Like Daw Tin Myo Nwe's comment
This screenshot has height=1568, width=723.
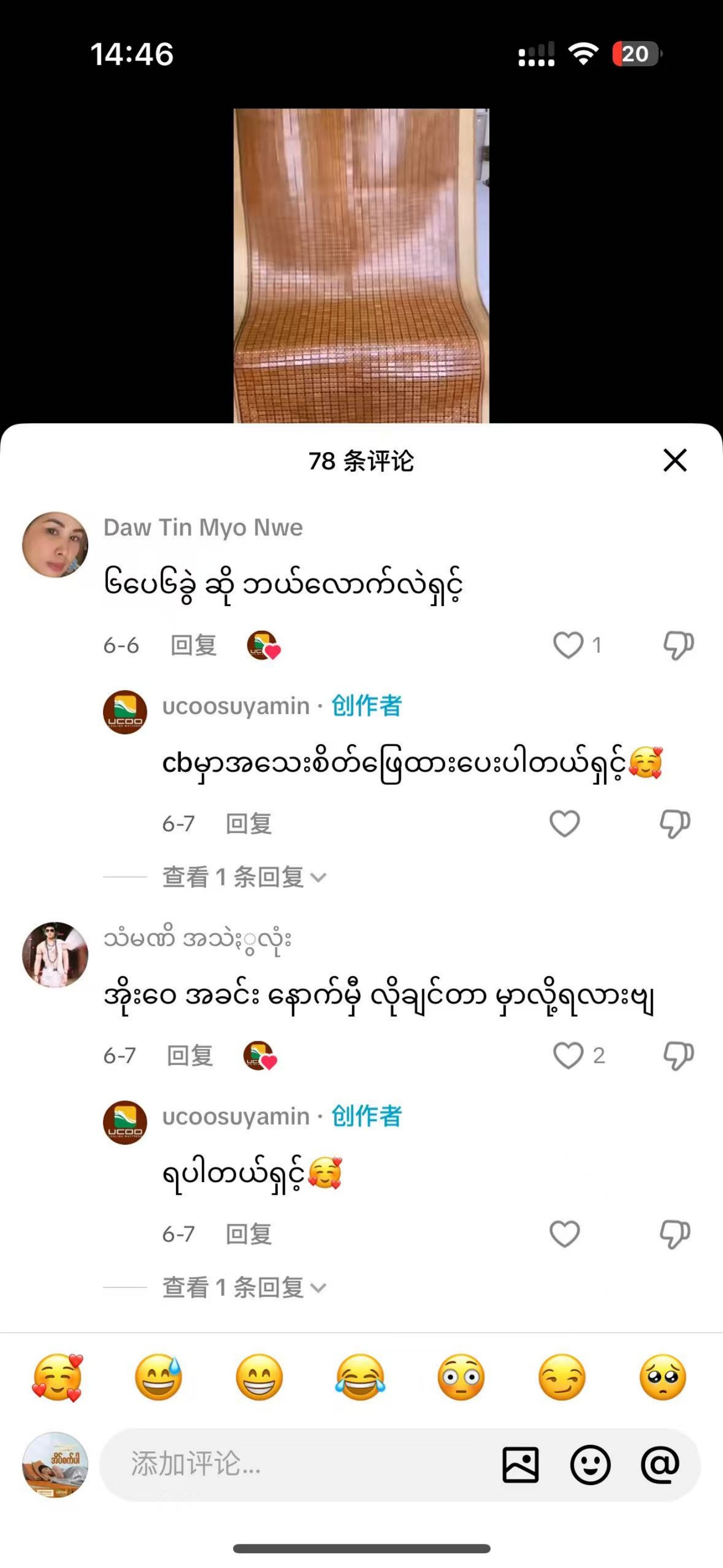pyautogui.click(x=568, y=645)
